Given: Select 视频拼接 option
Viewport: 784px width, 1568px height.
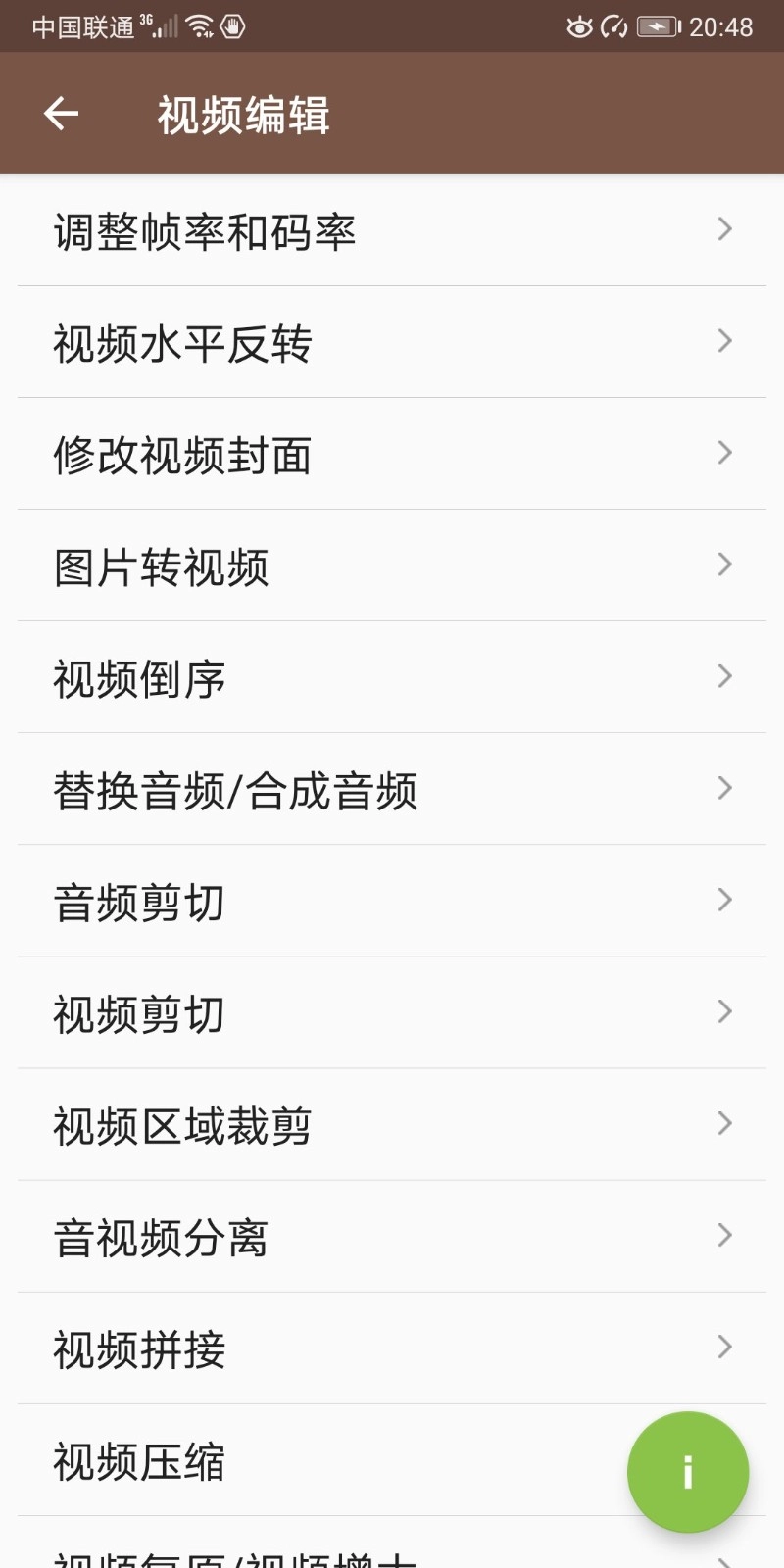Looking at the screenshot, I should tap(140, 1347).
